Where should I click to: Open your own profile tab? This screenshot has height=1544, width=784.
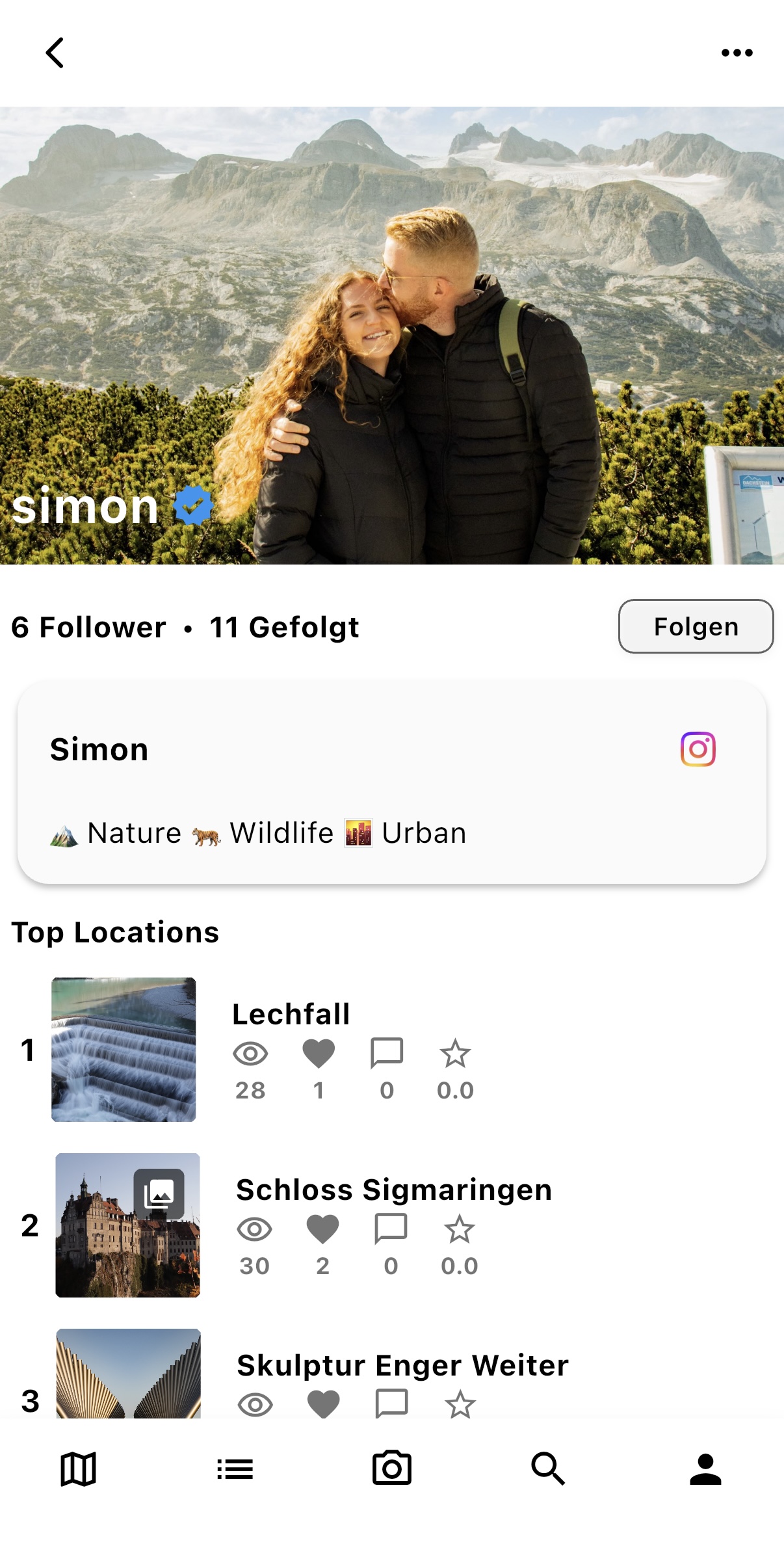pyautogui.click(x=705, y=1469)
